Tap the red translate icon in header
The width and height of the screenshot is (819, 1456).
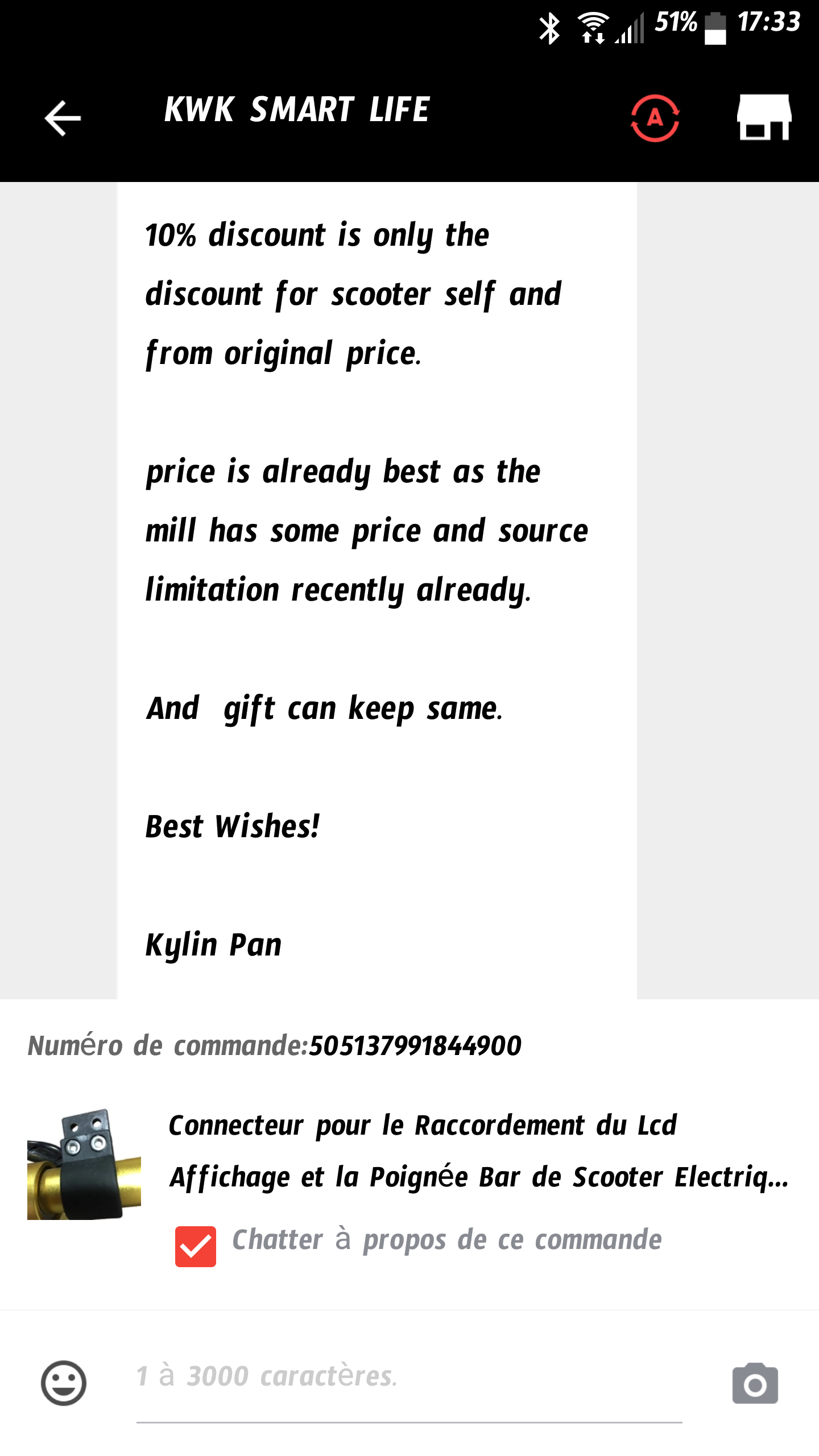655,118
